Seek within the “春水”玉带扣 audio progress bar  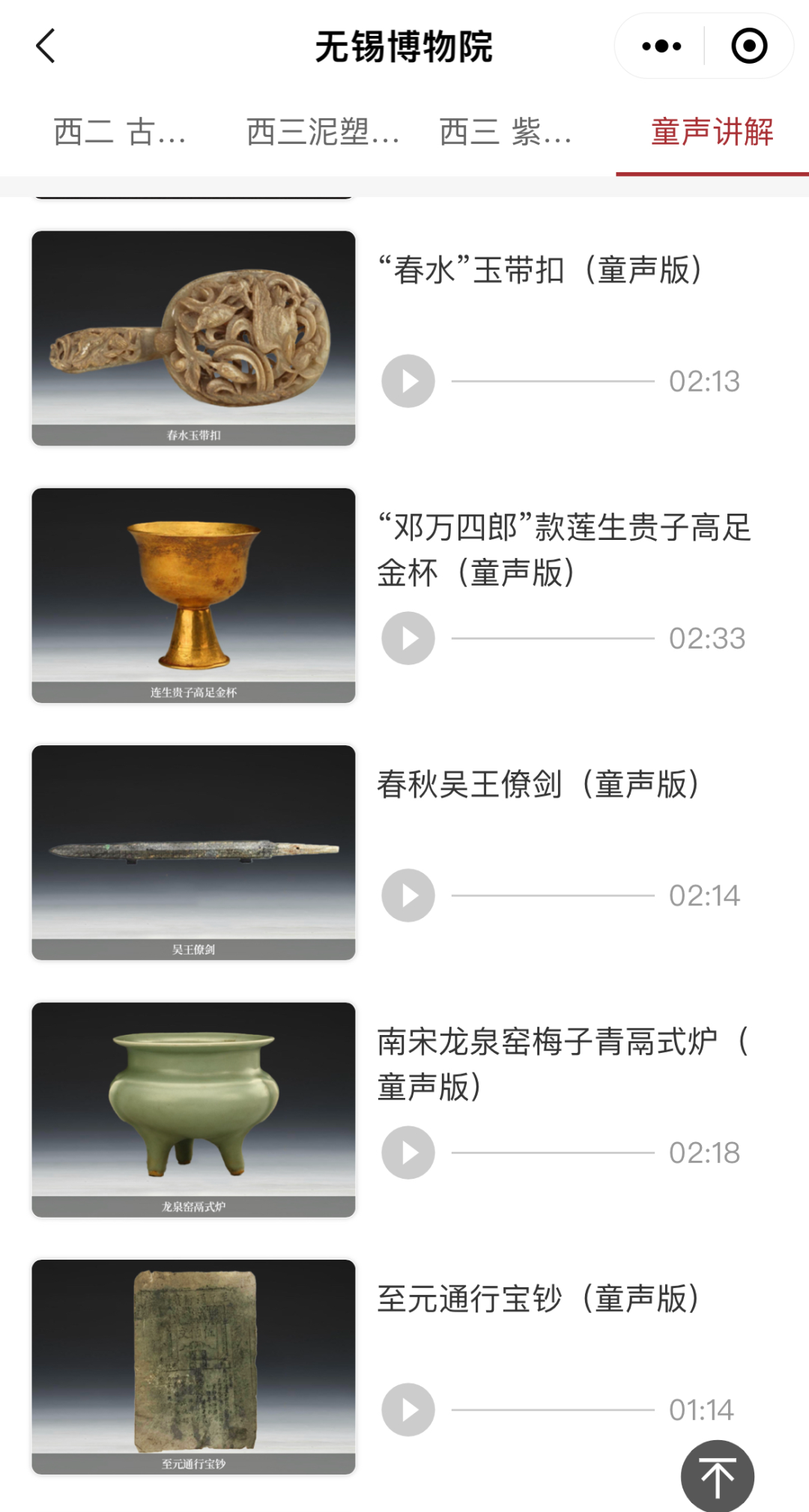tap(553, 381)
